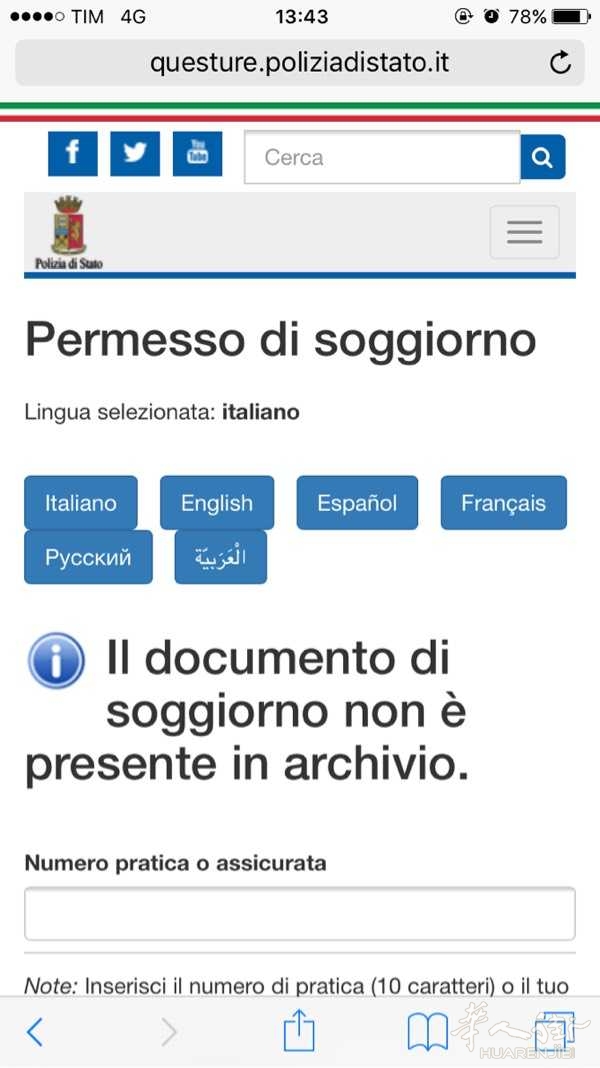The width and height of the screenshot is (600, 1068).
Task: Focus the Numero pratica o assicurata field
Action: [300, 913]
